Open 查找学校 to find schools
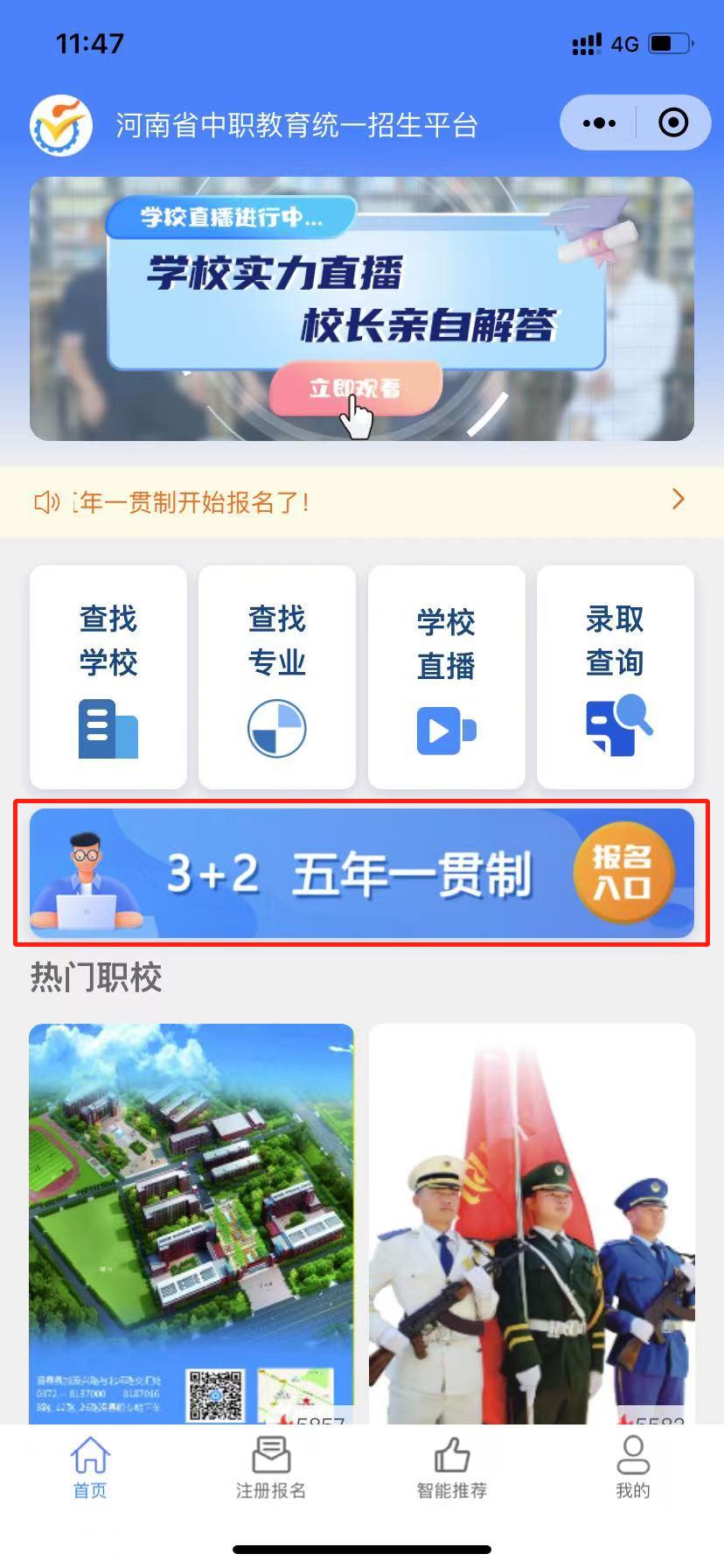 coord(108,676)
